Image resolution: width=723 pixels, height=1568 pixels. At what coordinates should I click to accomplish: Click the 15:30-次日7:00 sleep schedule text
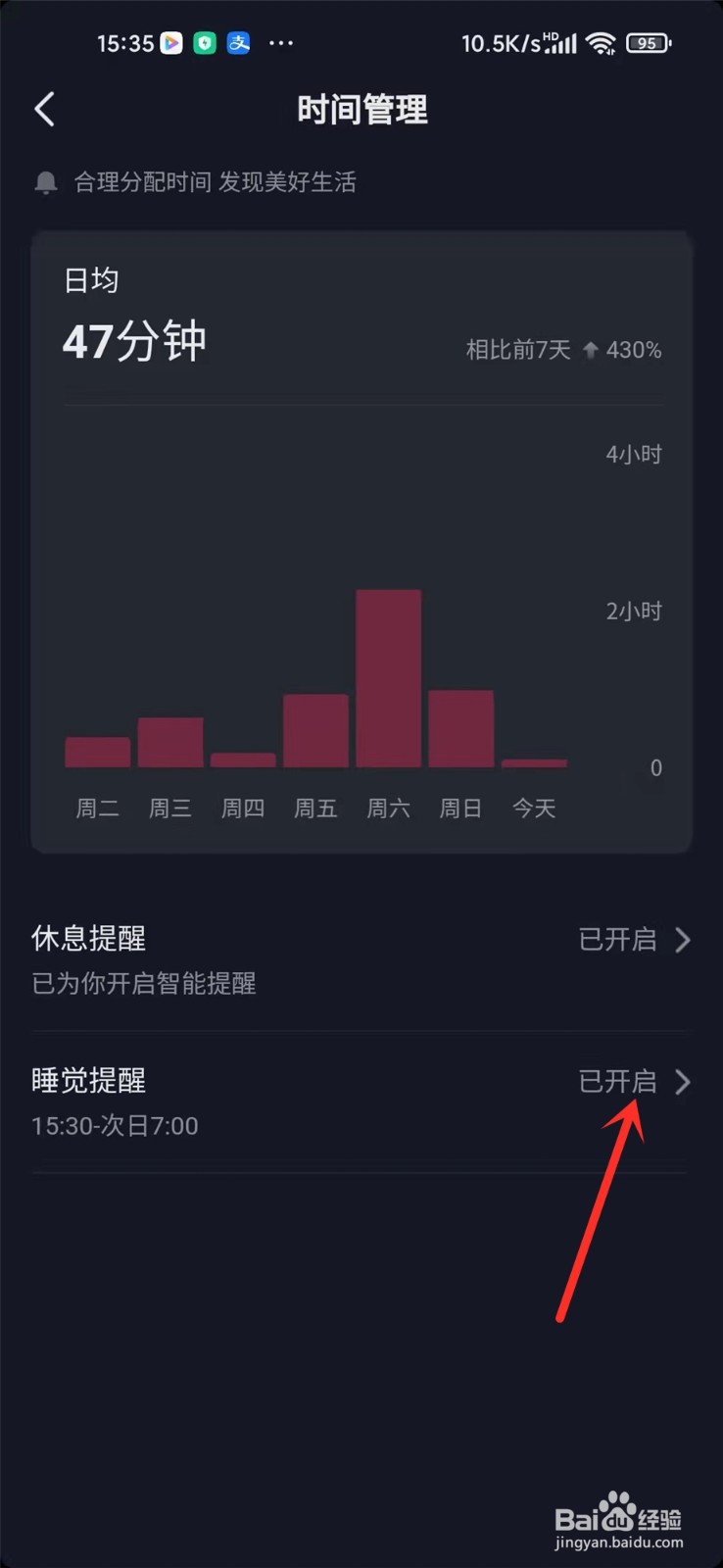115,1126
